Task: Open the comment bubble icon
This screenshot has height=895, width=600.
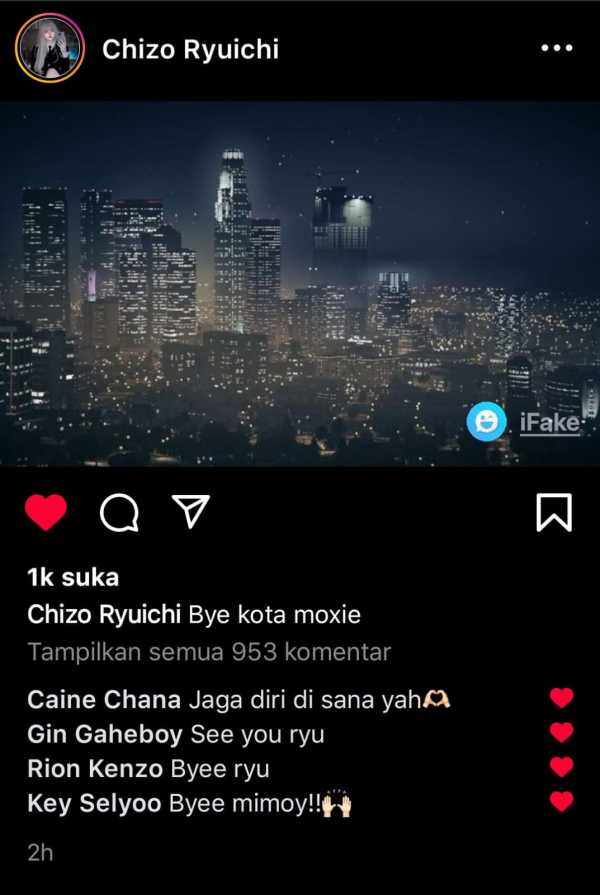Action: (x=120, y=513)
